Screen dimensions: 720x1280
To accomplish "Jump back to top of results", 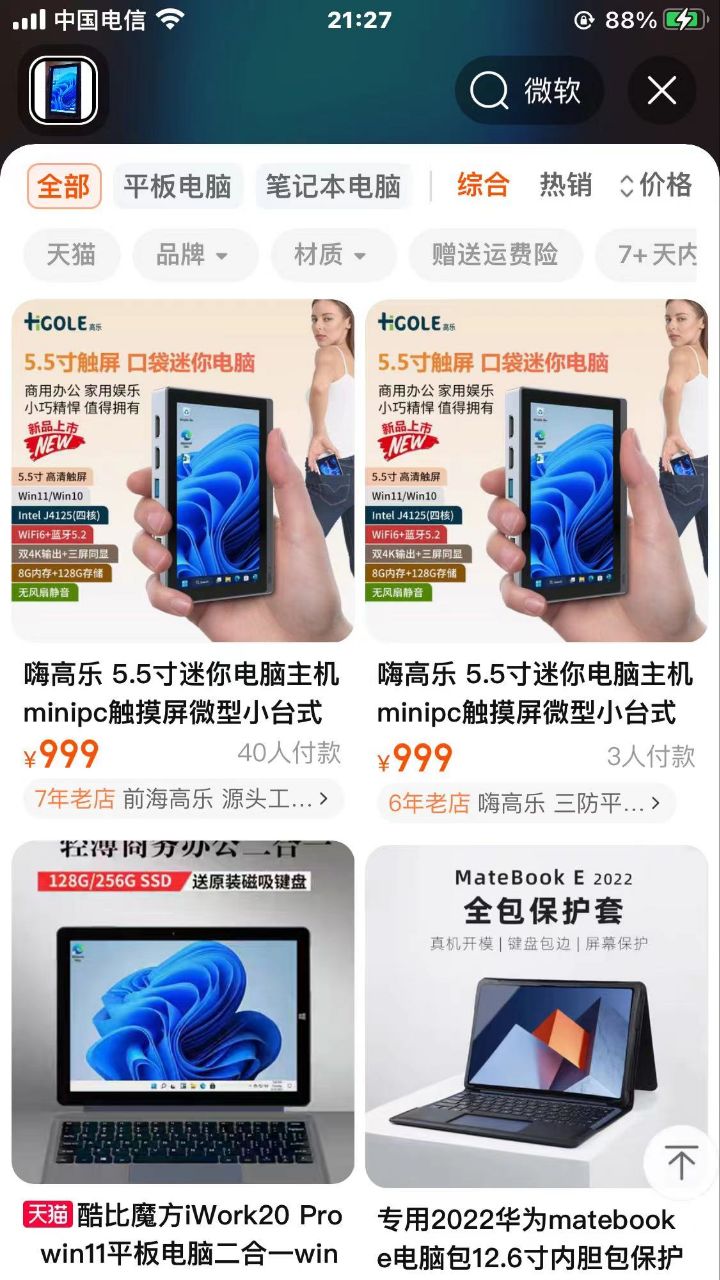I will pyautogui.click(x=680, y=1163).
